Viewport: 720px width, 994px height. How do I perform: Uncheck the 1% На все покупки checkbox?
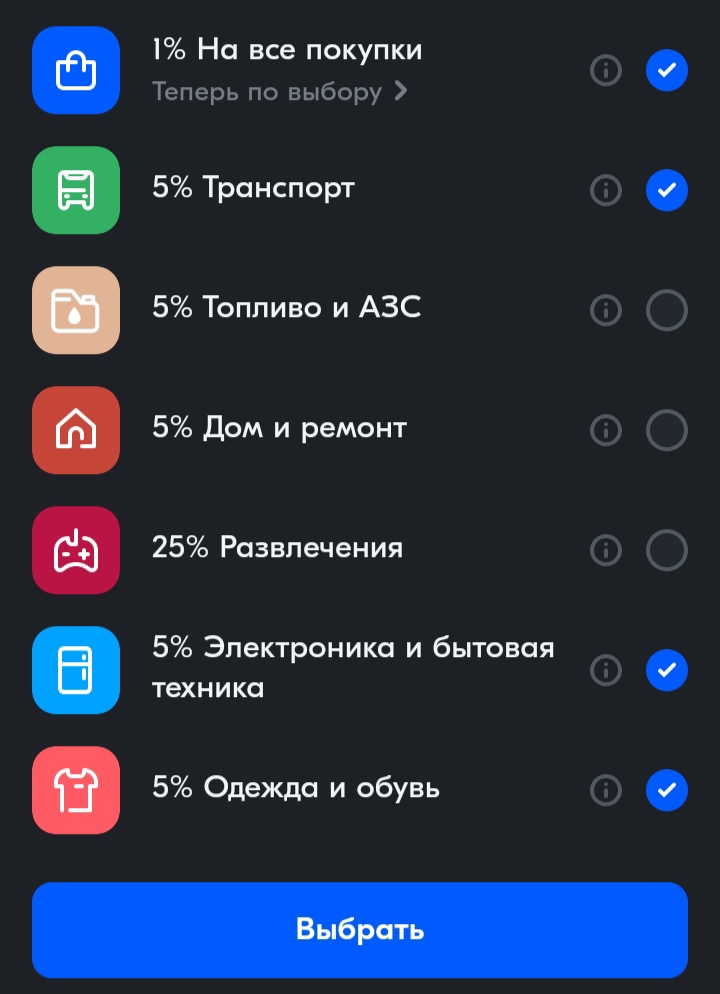pos(667,70)
